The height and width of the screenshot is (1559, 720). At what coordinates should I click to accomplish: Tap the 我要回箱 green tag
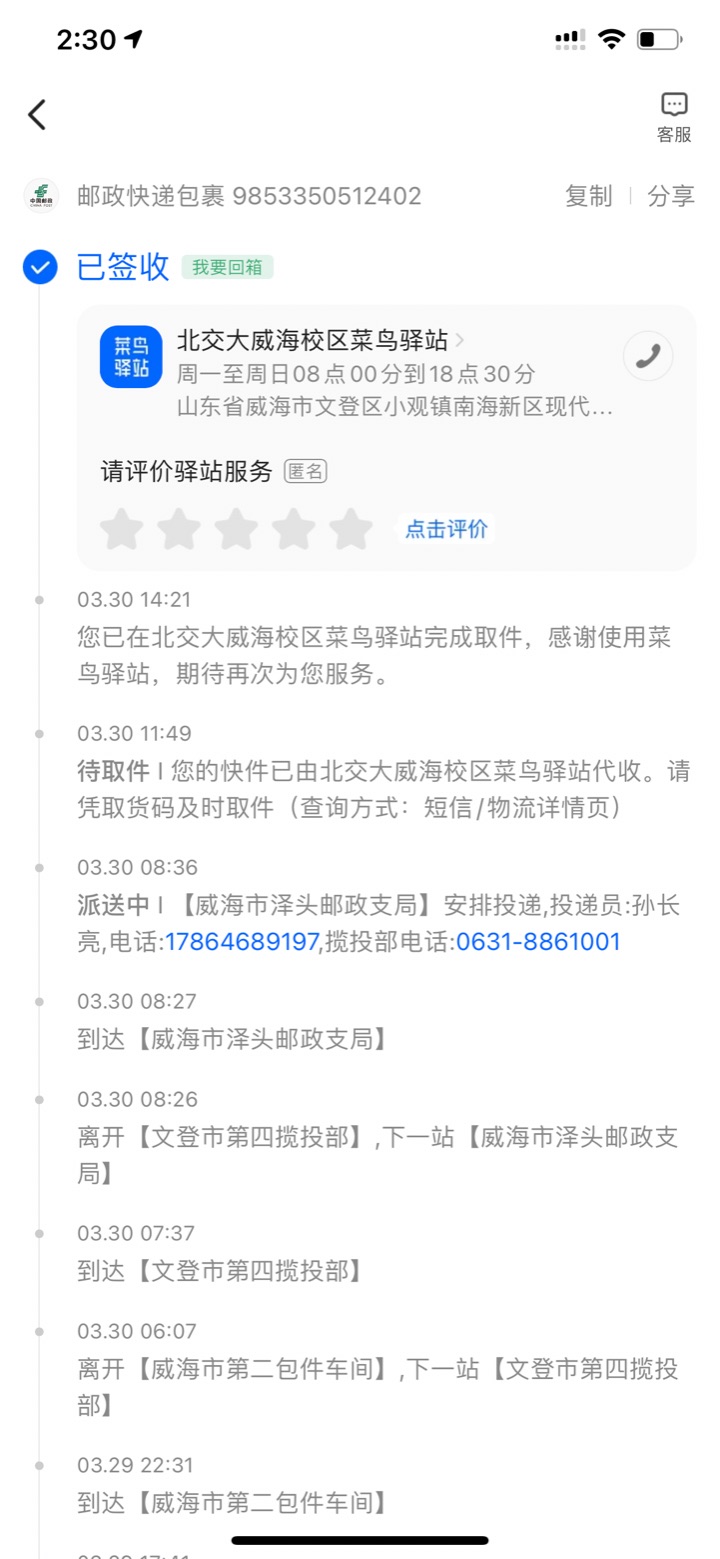pyautogui.click(x=227, y=267)
